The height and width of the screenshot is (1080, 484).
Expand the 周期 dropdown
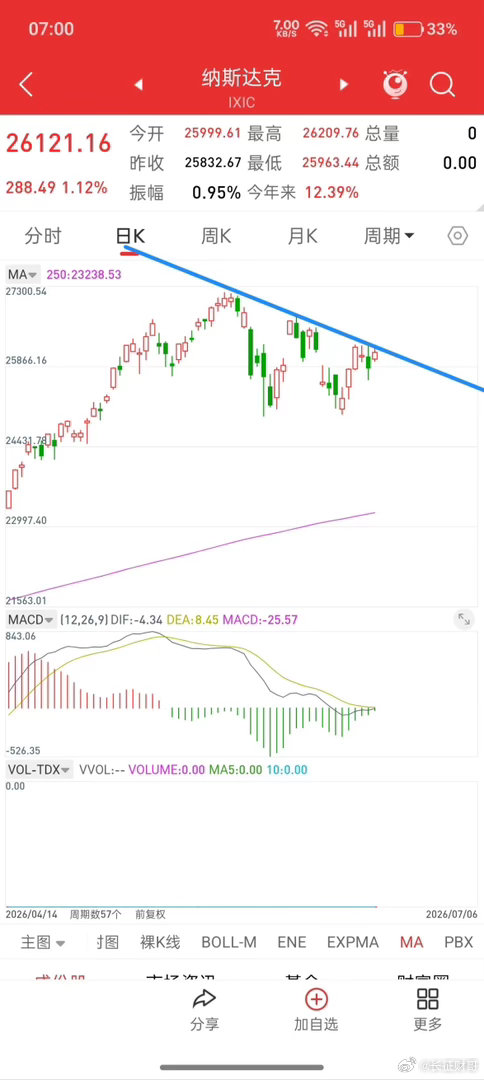pos(389,236)
